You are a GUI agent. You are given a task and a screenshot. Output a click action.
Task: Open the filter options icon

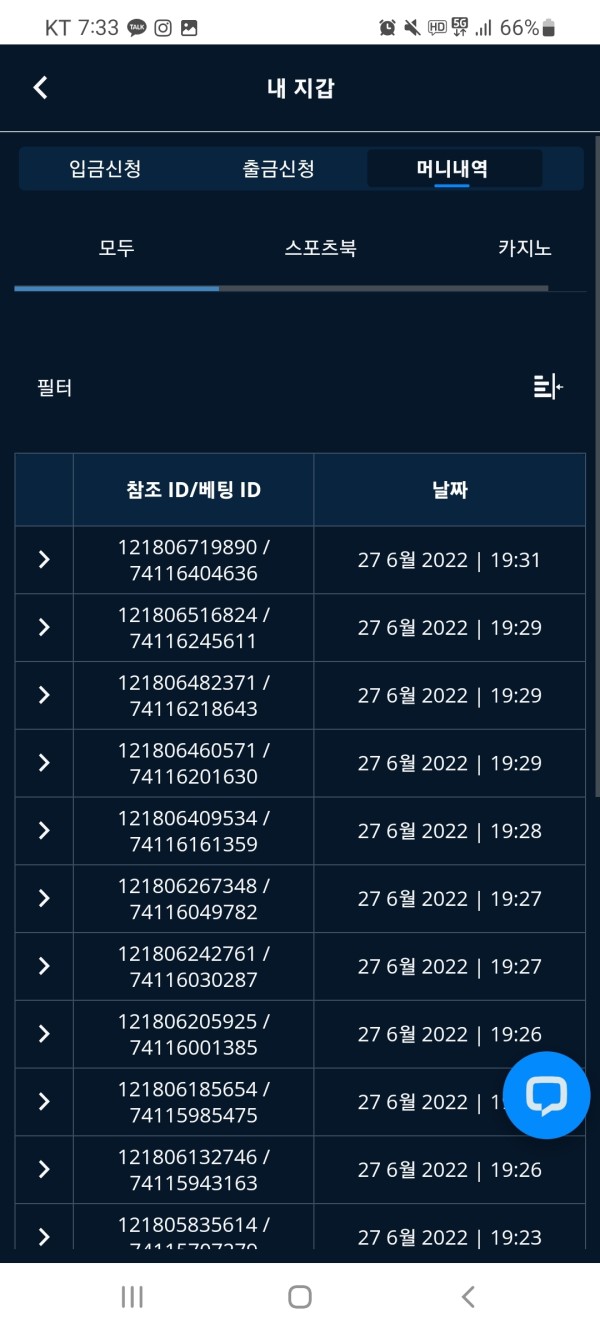pyautogui.click(x=548, y=386)
